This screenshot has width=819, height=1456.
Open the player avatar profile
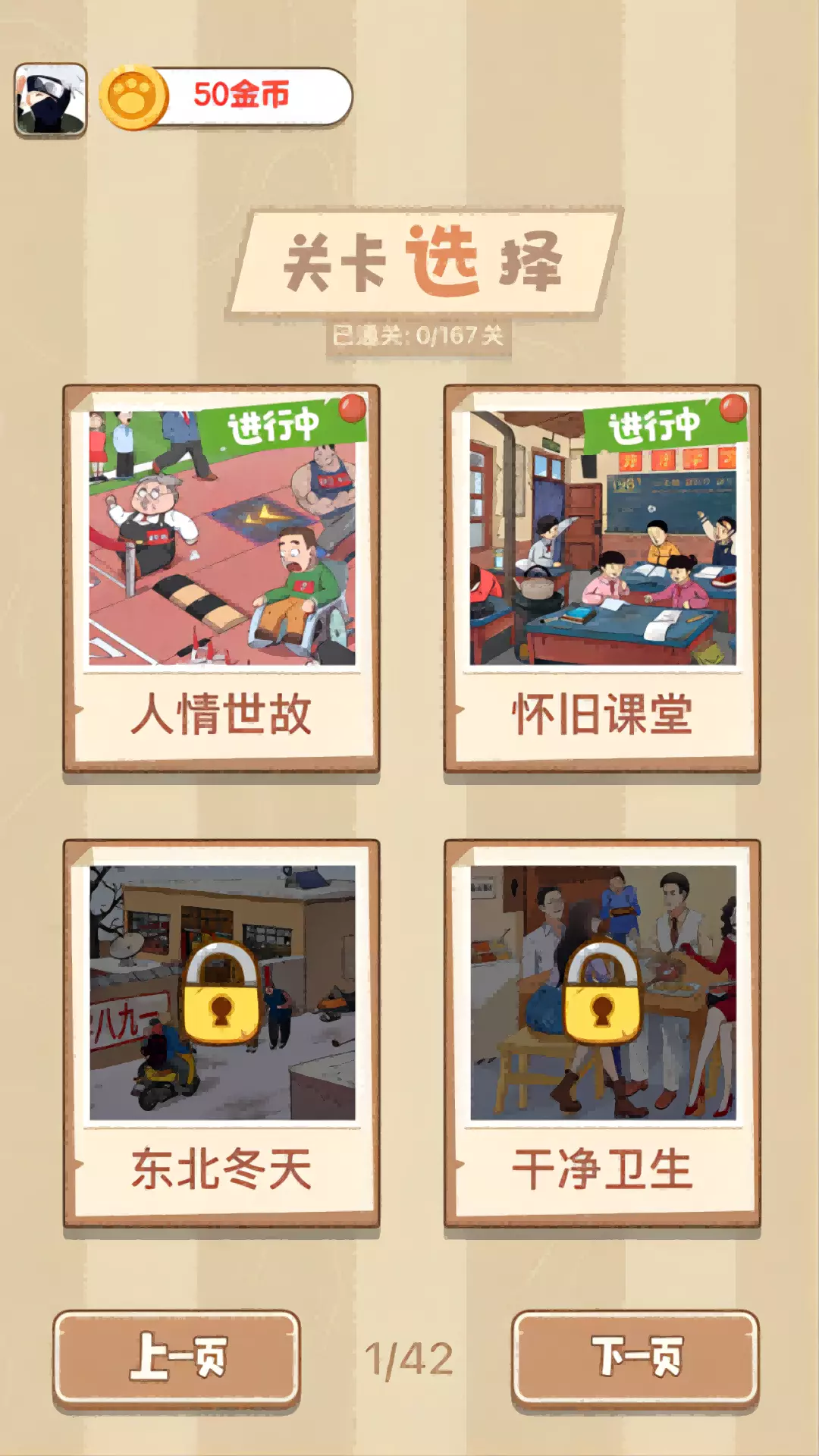[51, 99]
